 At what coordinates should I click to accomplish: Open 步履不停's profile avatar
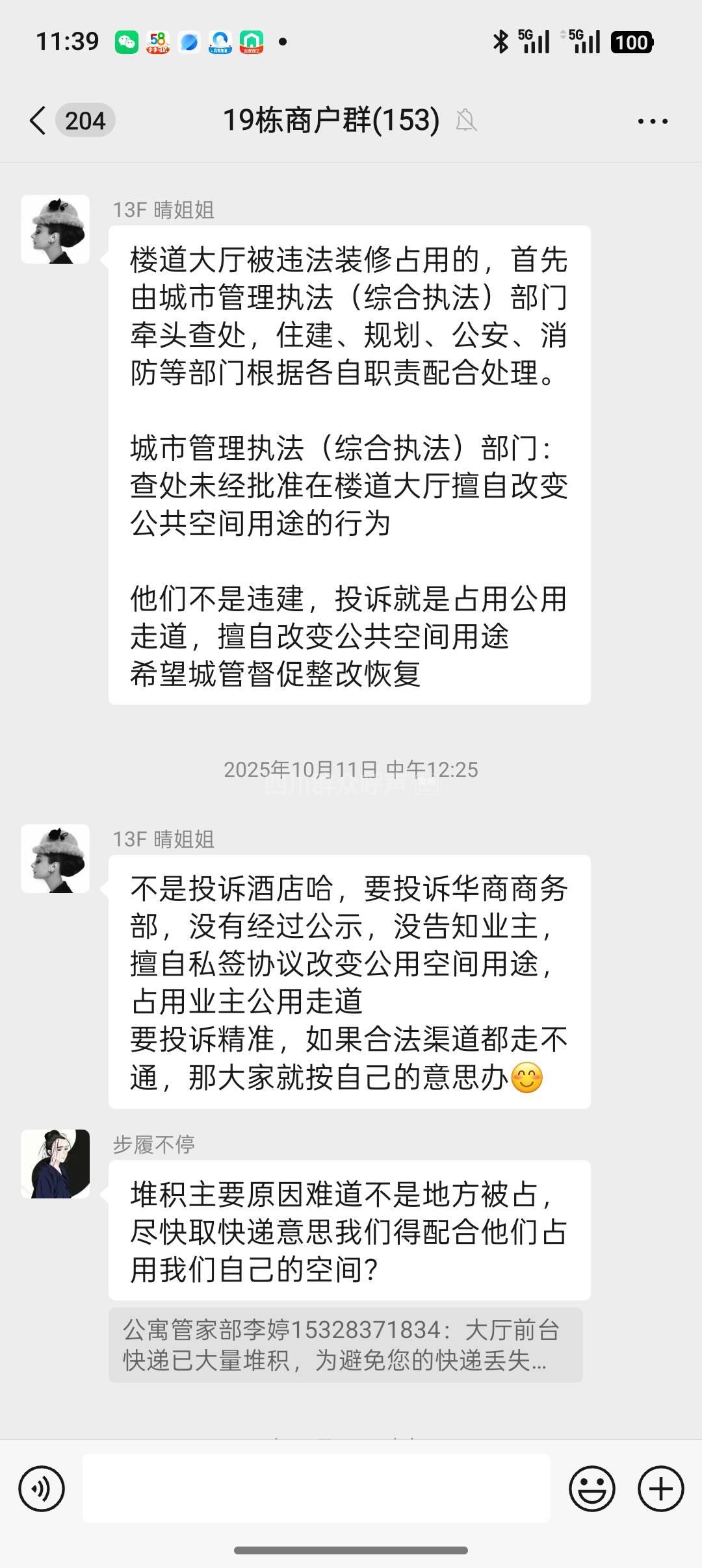click(55, 1163)
